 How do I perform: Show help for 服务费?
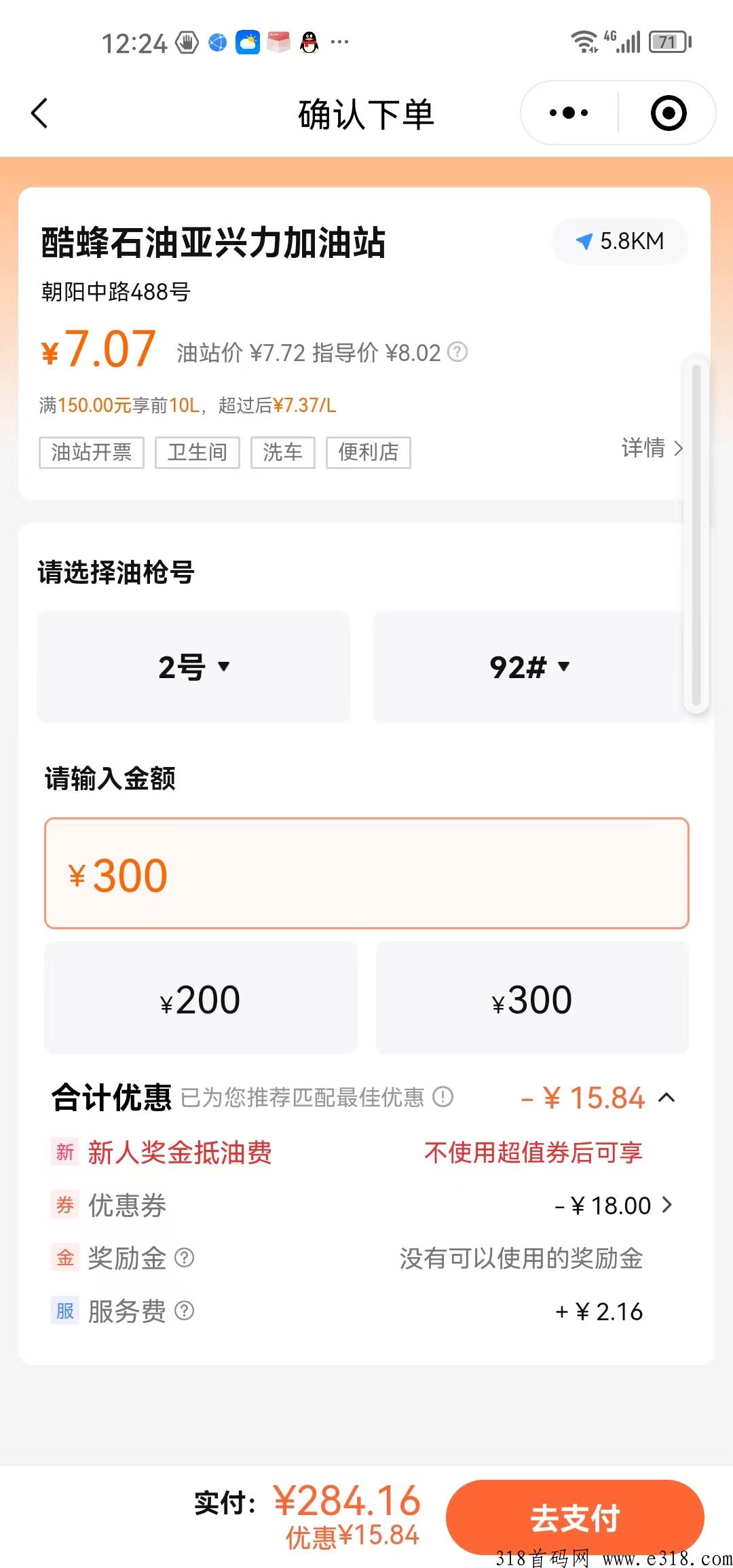[185, 1311]
